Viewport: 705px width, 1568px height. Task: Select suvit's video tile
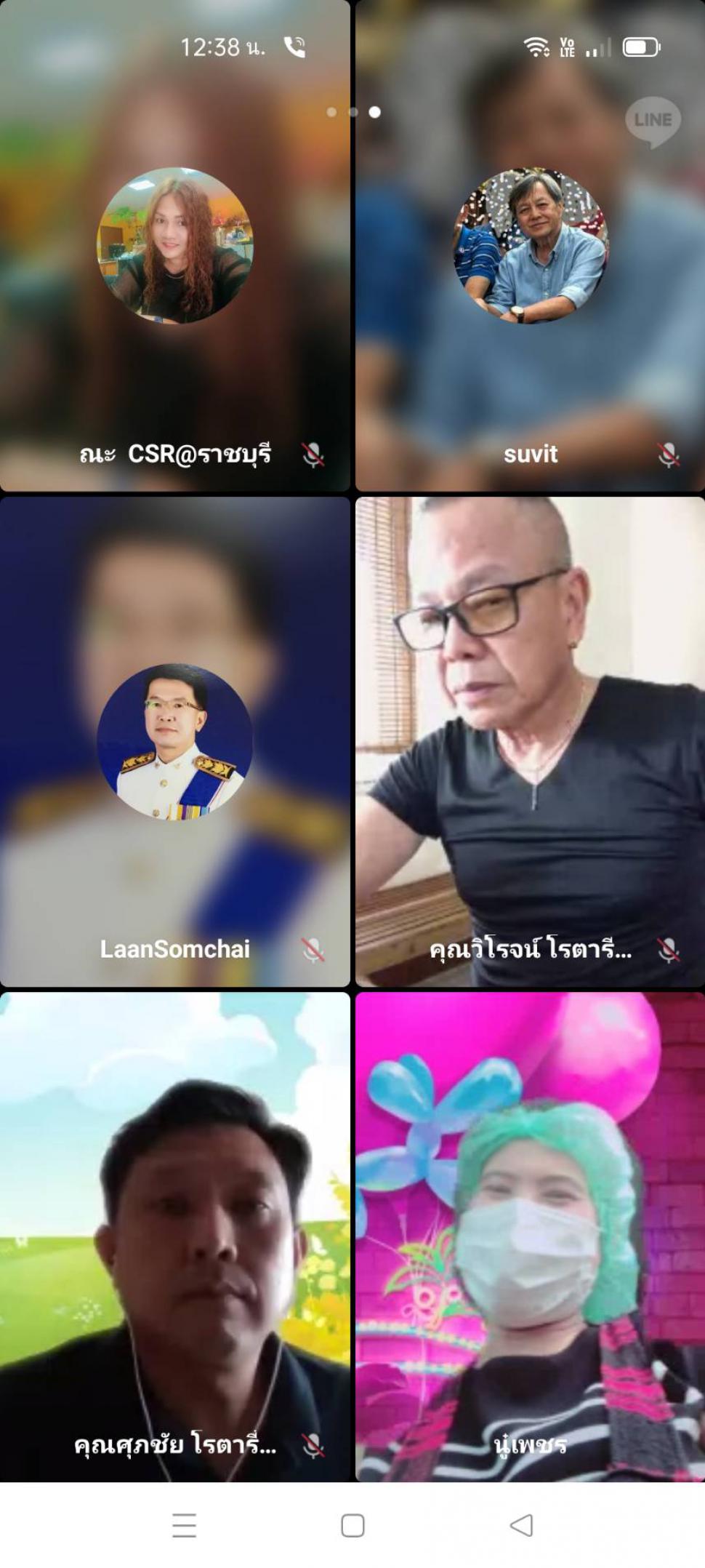tap(530, 246)
